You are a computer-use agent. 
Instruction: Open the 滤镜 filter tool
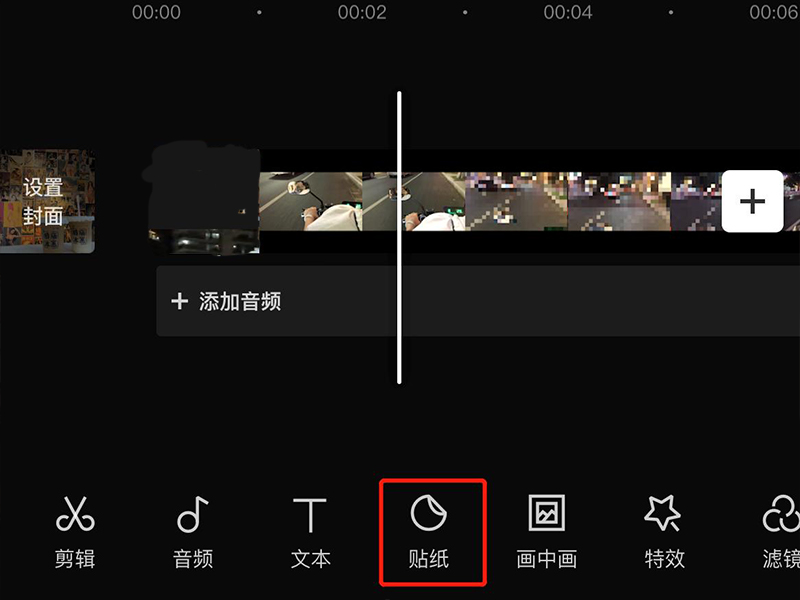[x=780, y=532]
